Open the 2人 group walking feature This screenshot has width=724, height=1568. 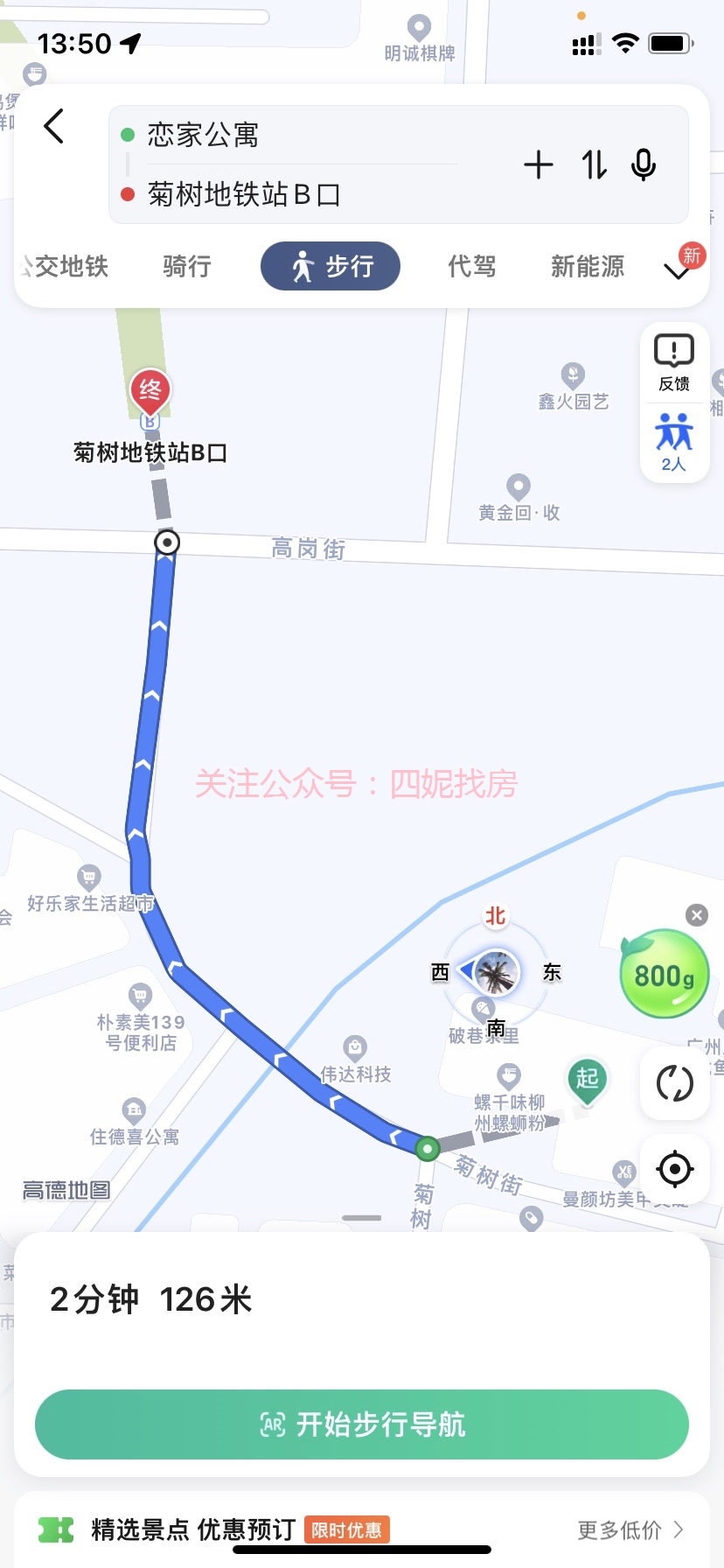click(x=674, y=441)
